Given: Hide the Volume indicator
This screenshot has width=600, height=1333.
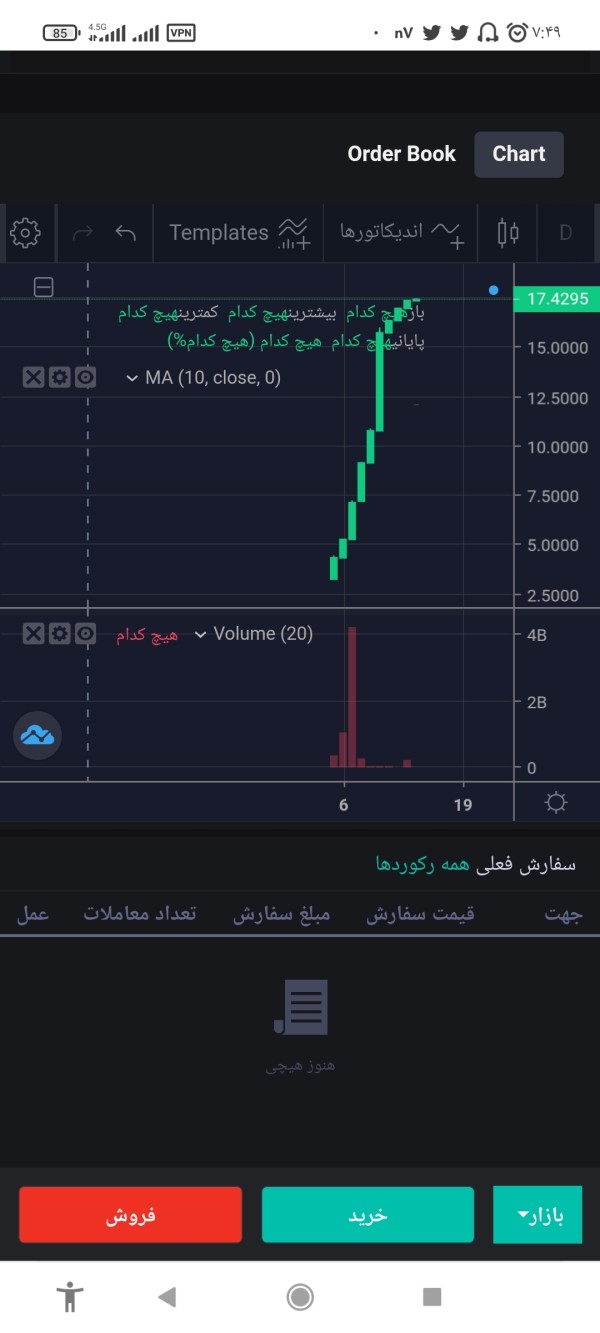Looking at the screenshot, I should (x=85, y=633).
